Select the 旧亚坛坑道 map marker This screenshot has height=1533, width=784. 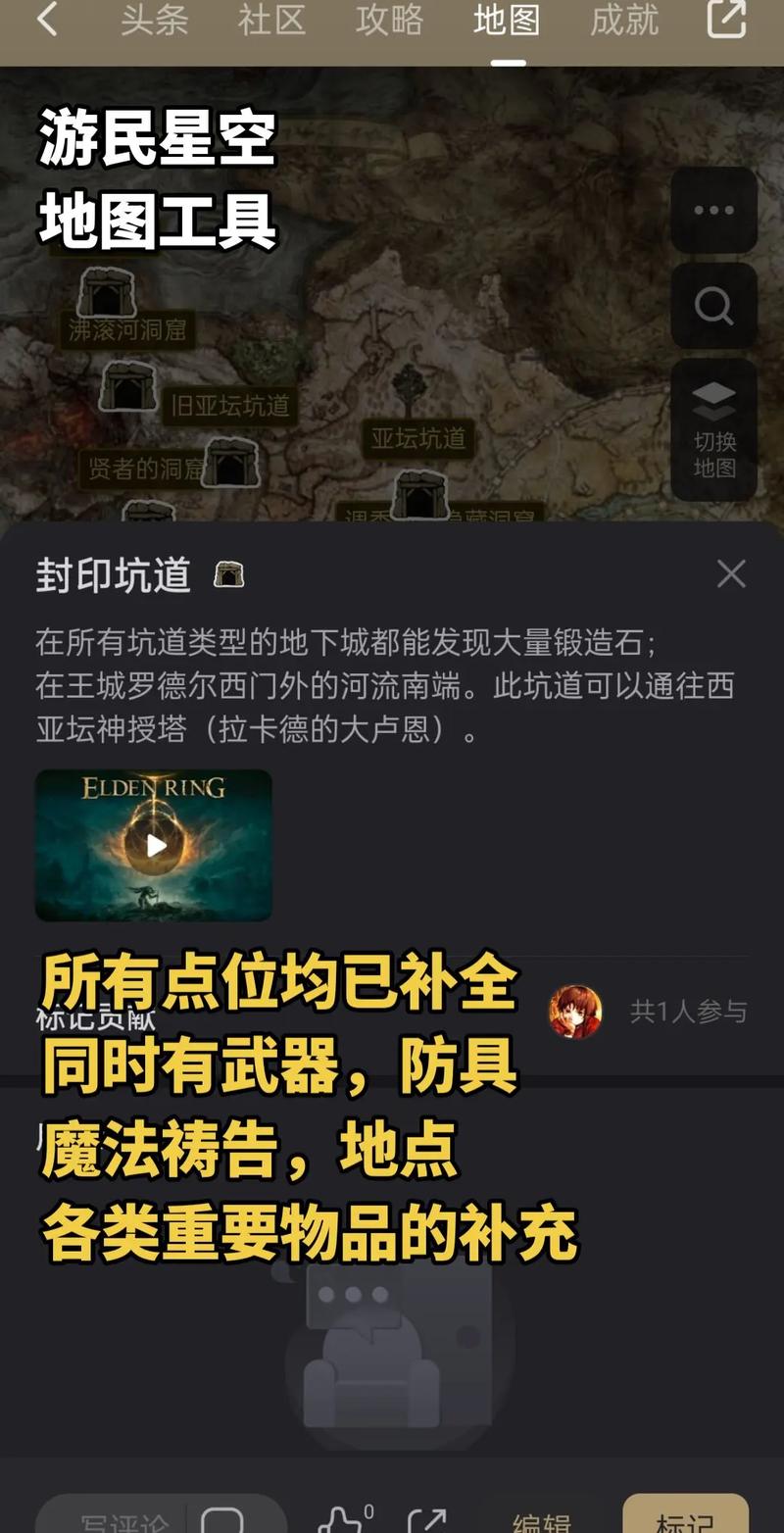[x=127, y=387]
